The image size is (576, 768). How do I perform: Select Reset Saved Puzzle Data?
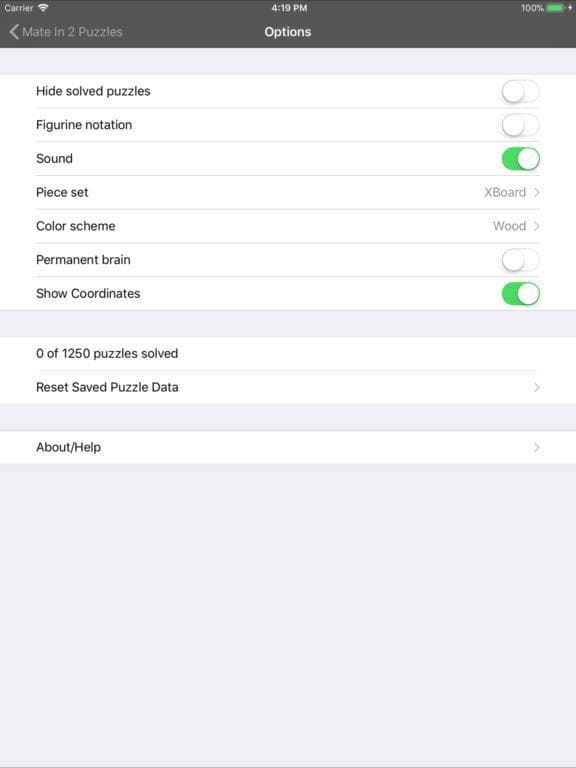coord(288,387)
